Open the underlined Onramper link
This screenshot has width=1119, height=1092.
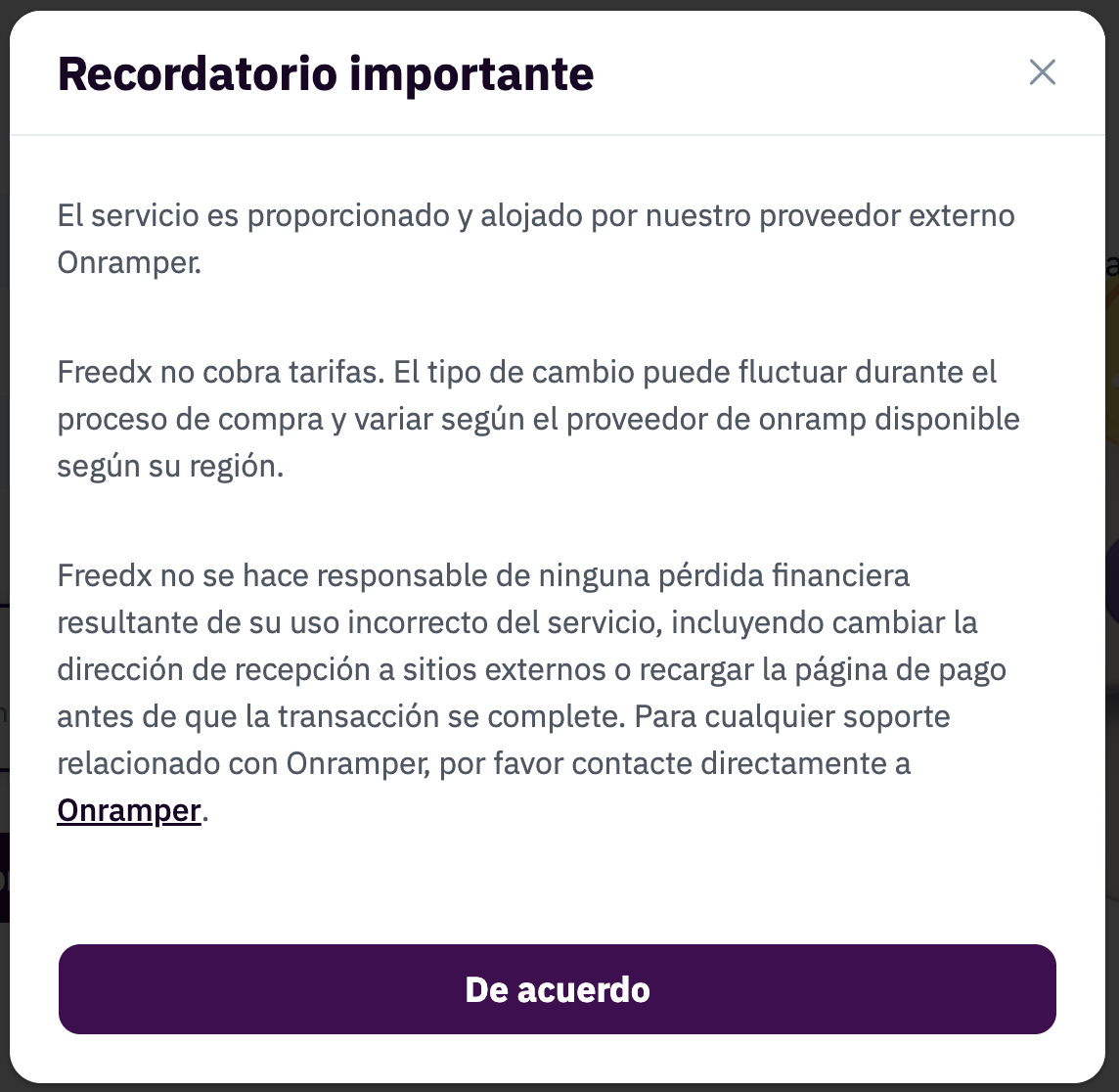[x=129, y=811]
